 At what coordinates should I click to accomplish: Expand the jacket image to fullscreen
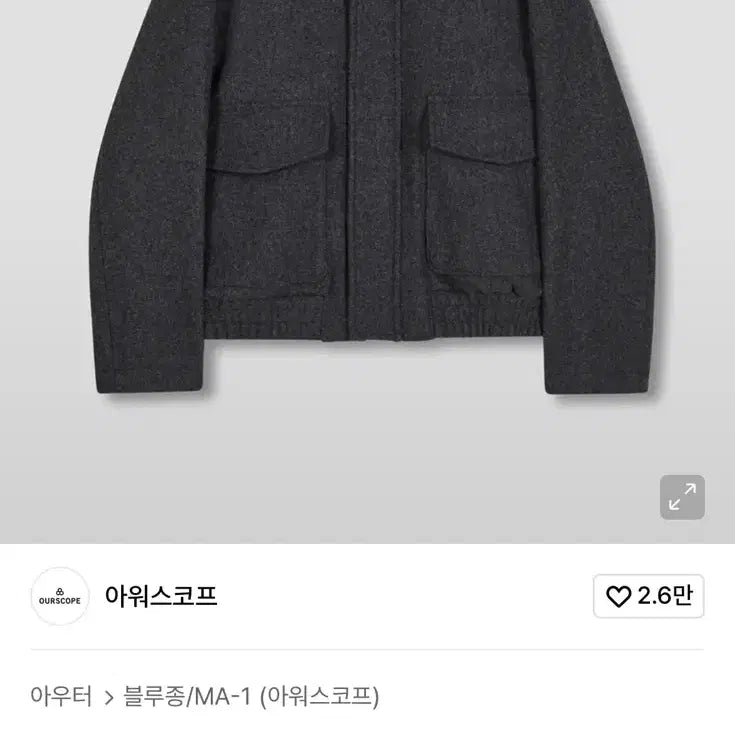(x=682, y=497)
